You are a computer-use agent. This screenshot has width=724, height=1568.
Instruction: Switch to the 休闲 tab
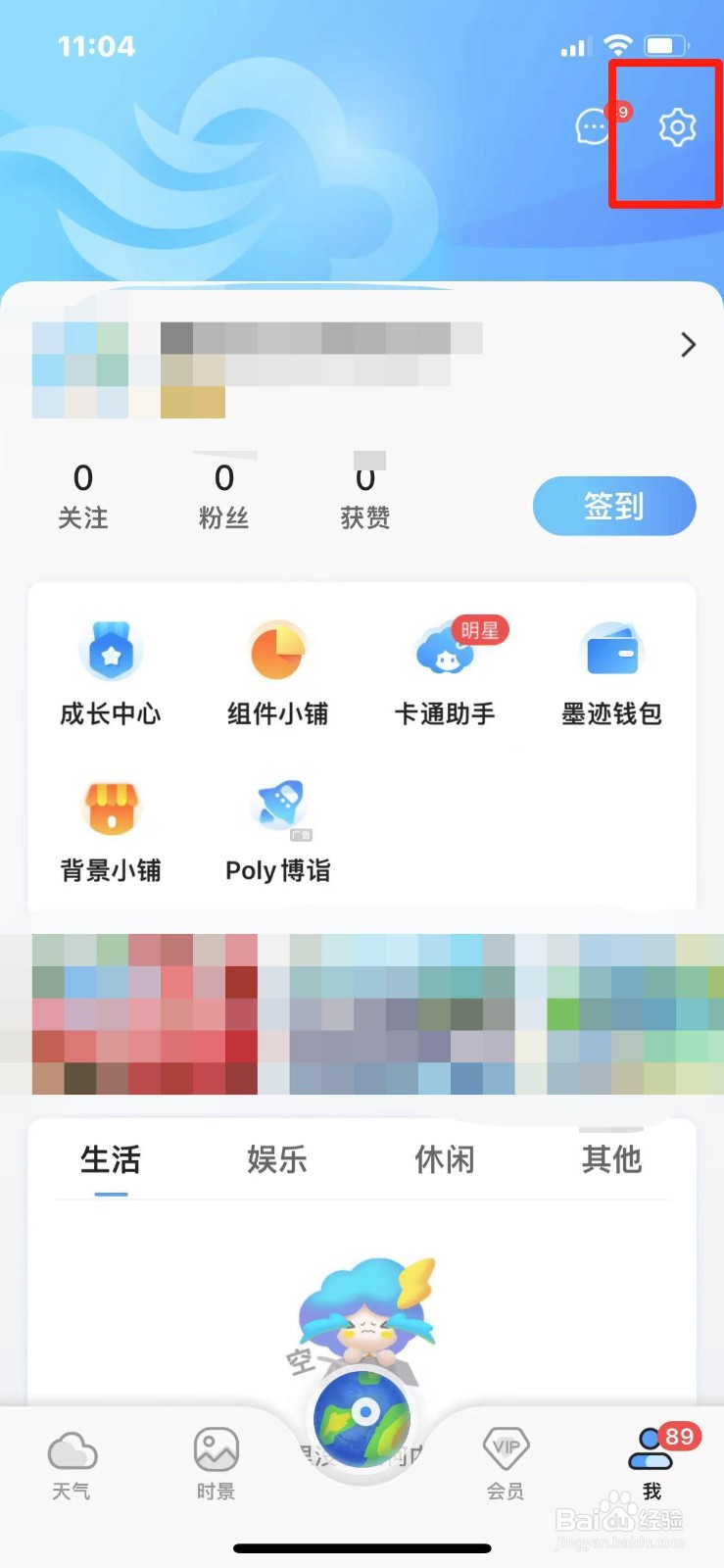click(x=444, y=1159)
